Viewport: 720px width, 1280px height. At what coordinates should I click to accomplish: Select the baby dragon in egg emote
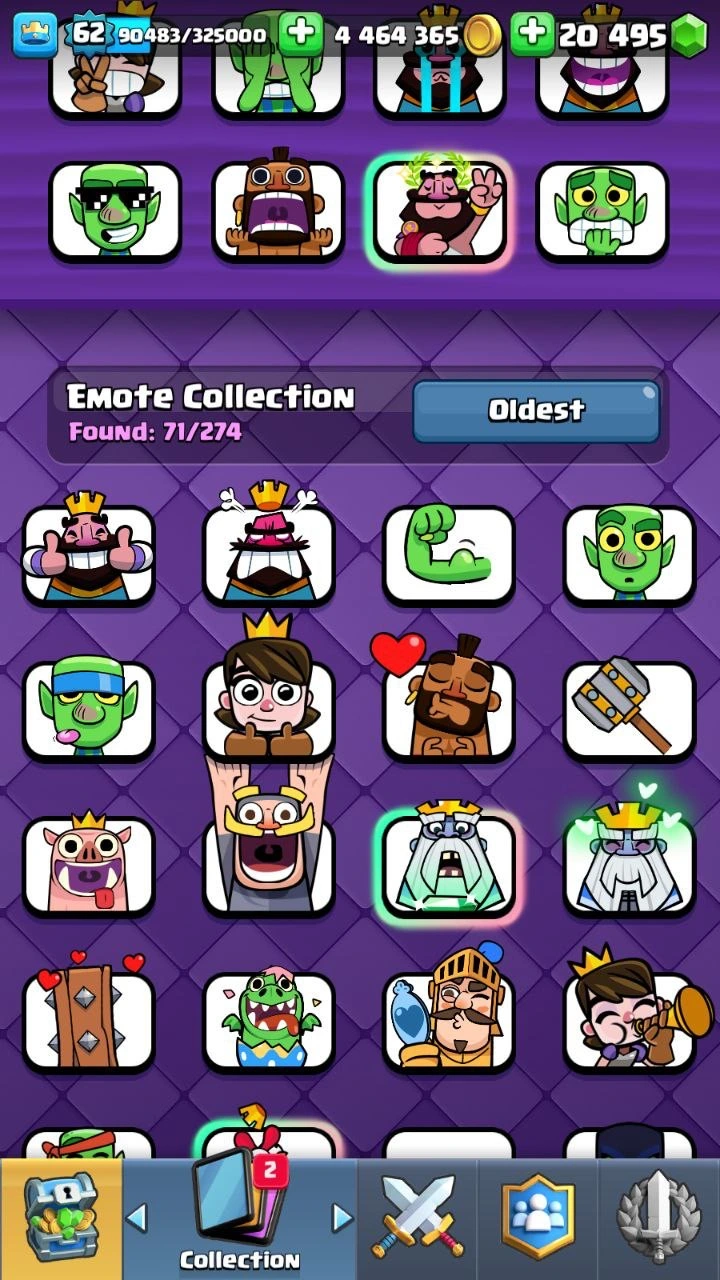coord(269,1020)
